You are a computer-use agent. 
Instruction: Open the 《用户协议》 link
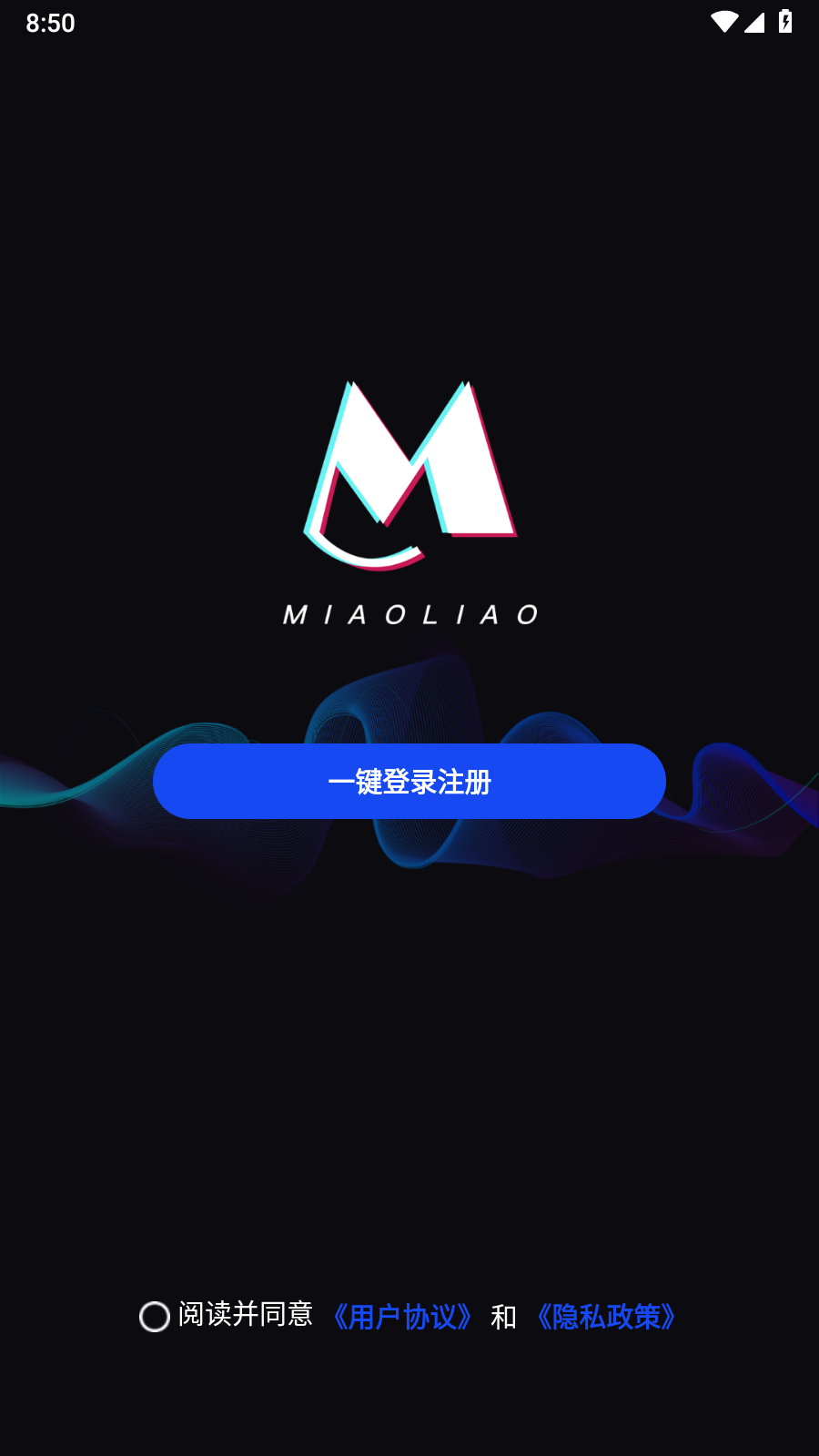click(x=401, y=1317)
